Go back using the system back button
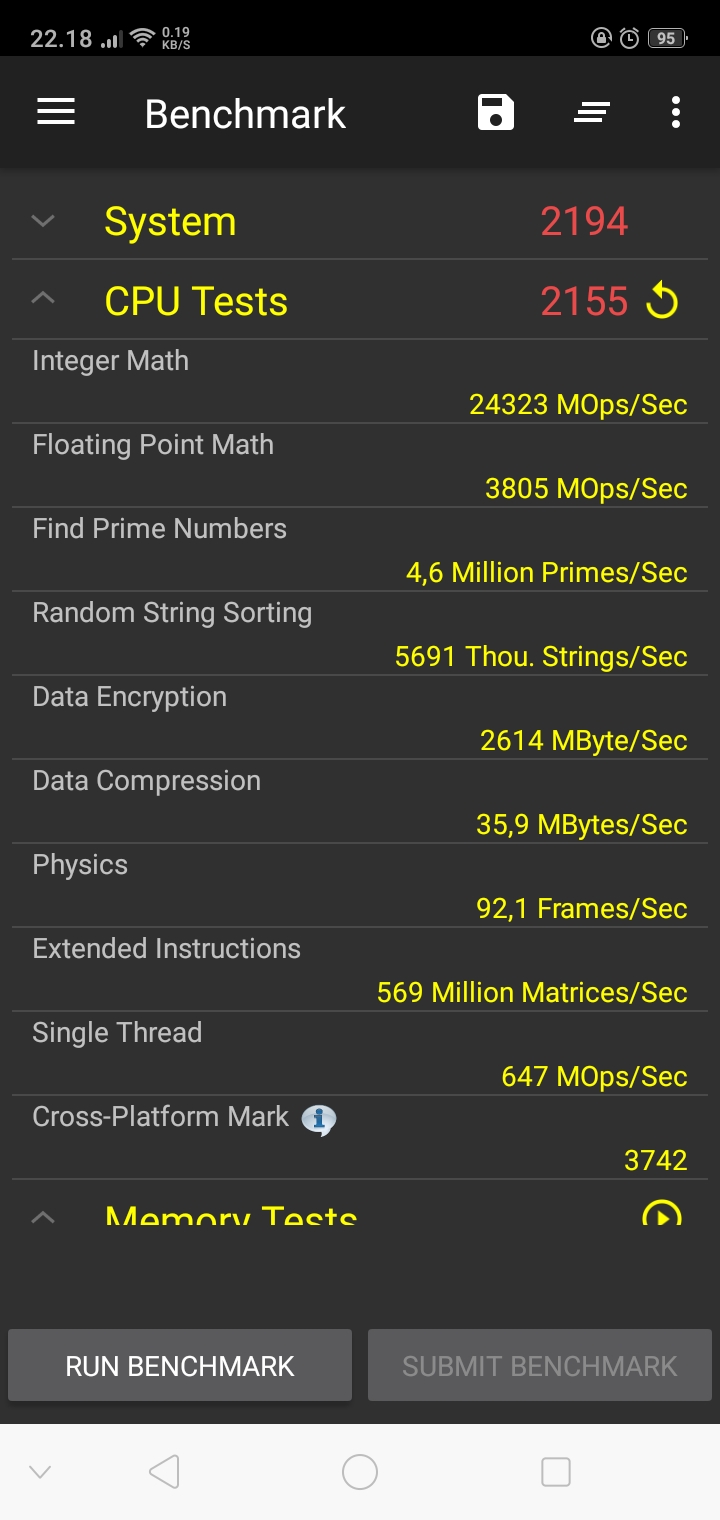This screenshot has width=720, height=1520. 164,1472
